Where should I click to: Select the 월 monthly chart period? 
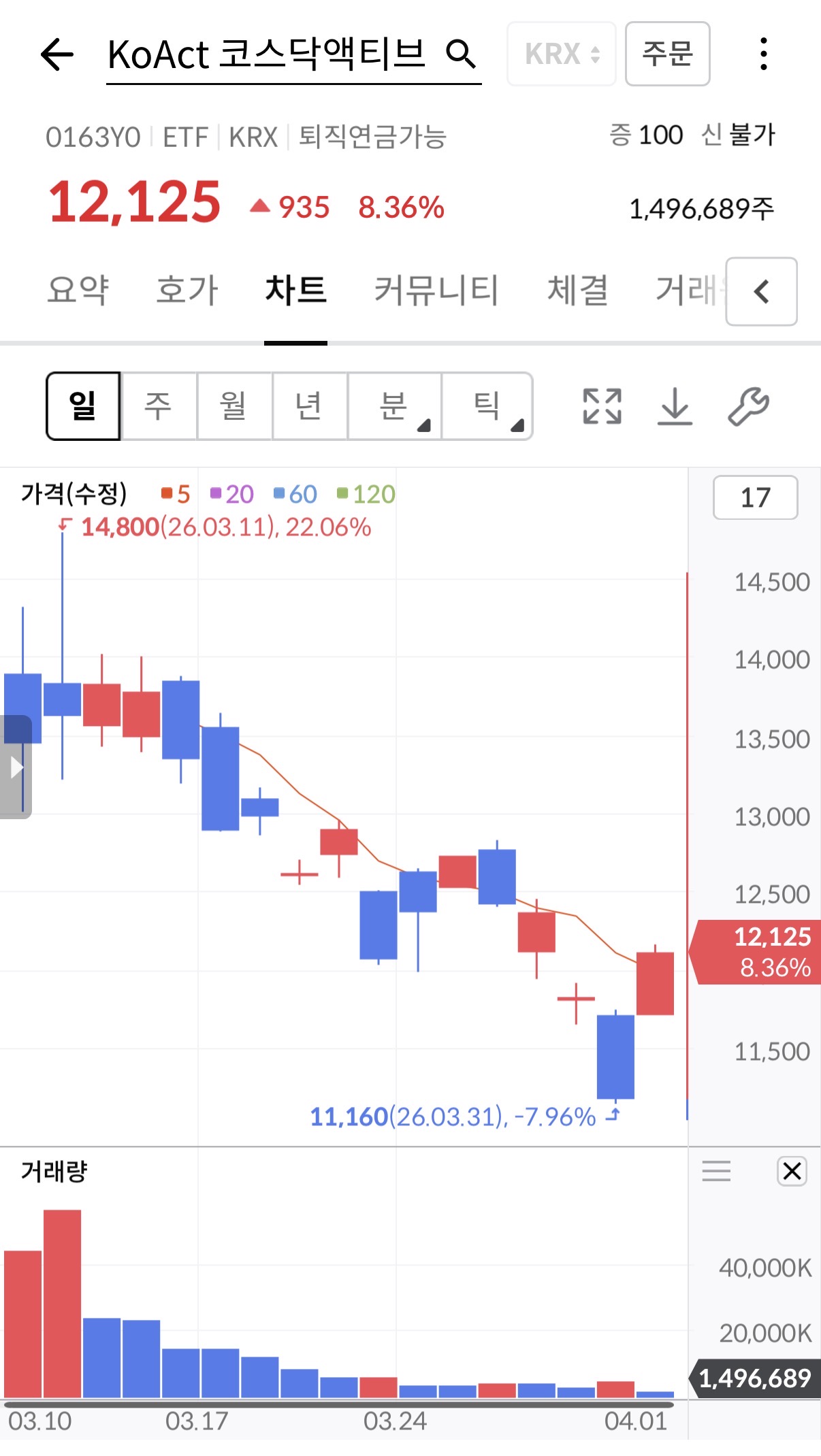coord(234,406)
